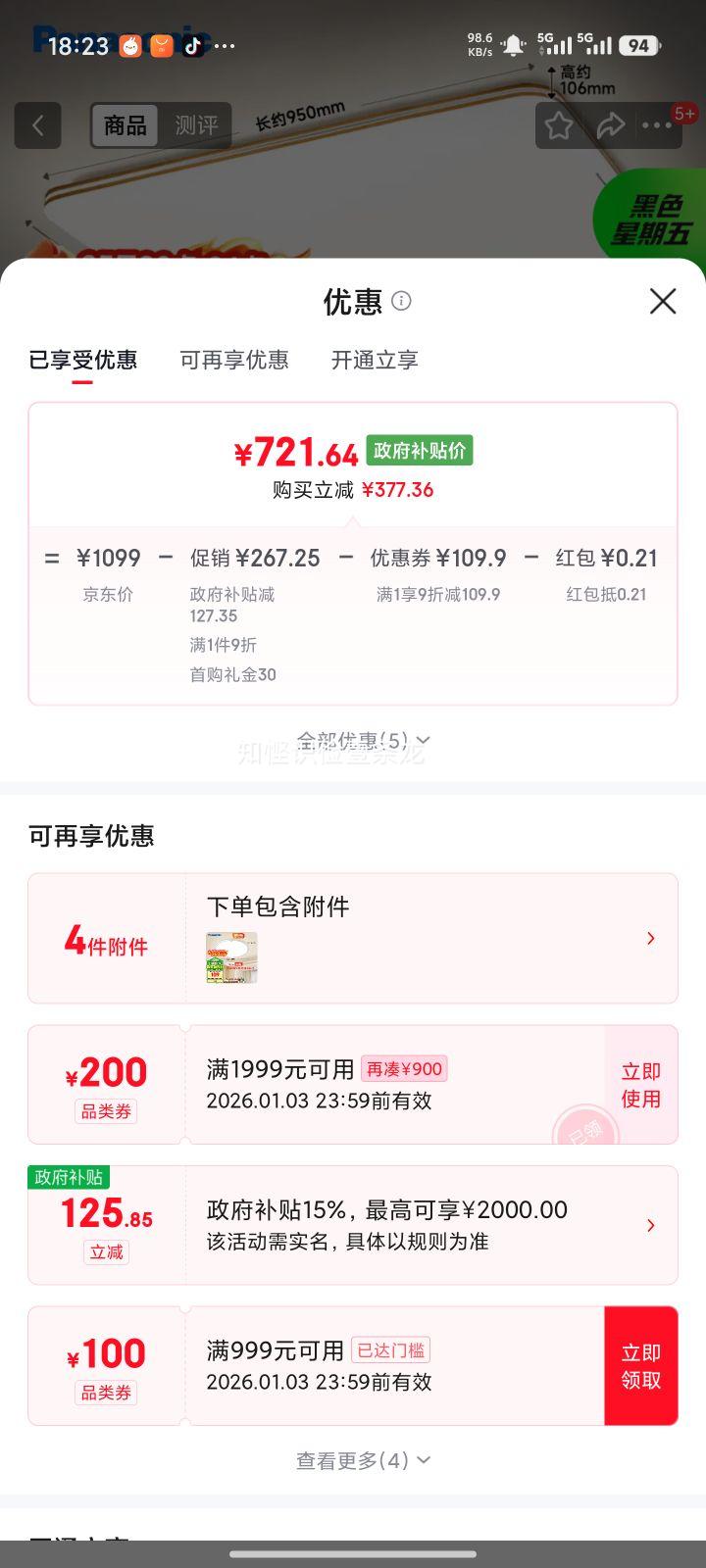Expand 查看更多(4) at the bottom
Screen dimensions: 706x1568
pyautogui.click(x=361, y=1459)
